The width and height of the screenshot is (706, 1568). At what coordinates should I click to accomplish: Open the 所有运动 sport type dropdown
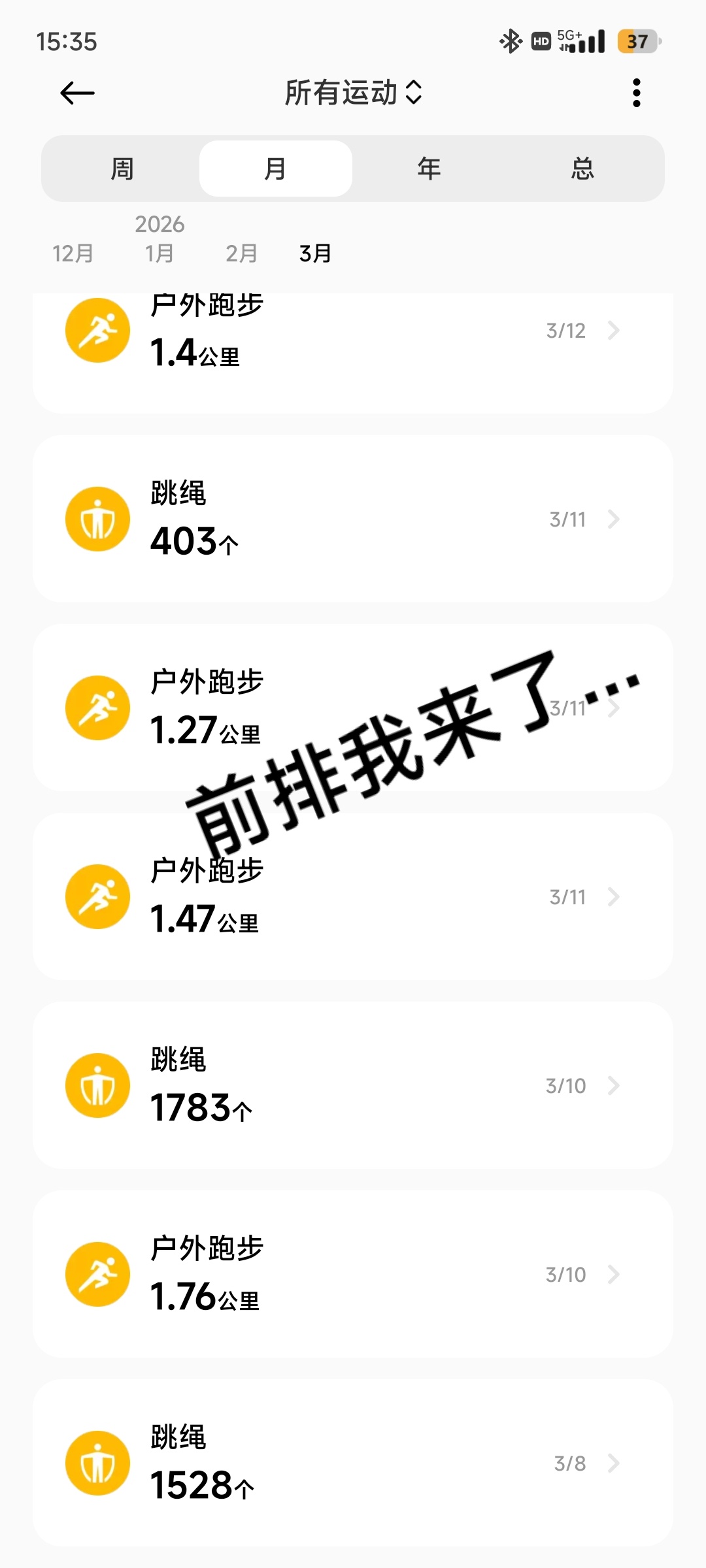tap(353, 93)
